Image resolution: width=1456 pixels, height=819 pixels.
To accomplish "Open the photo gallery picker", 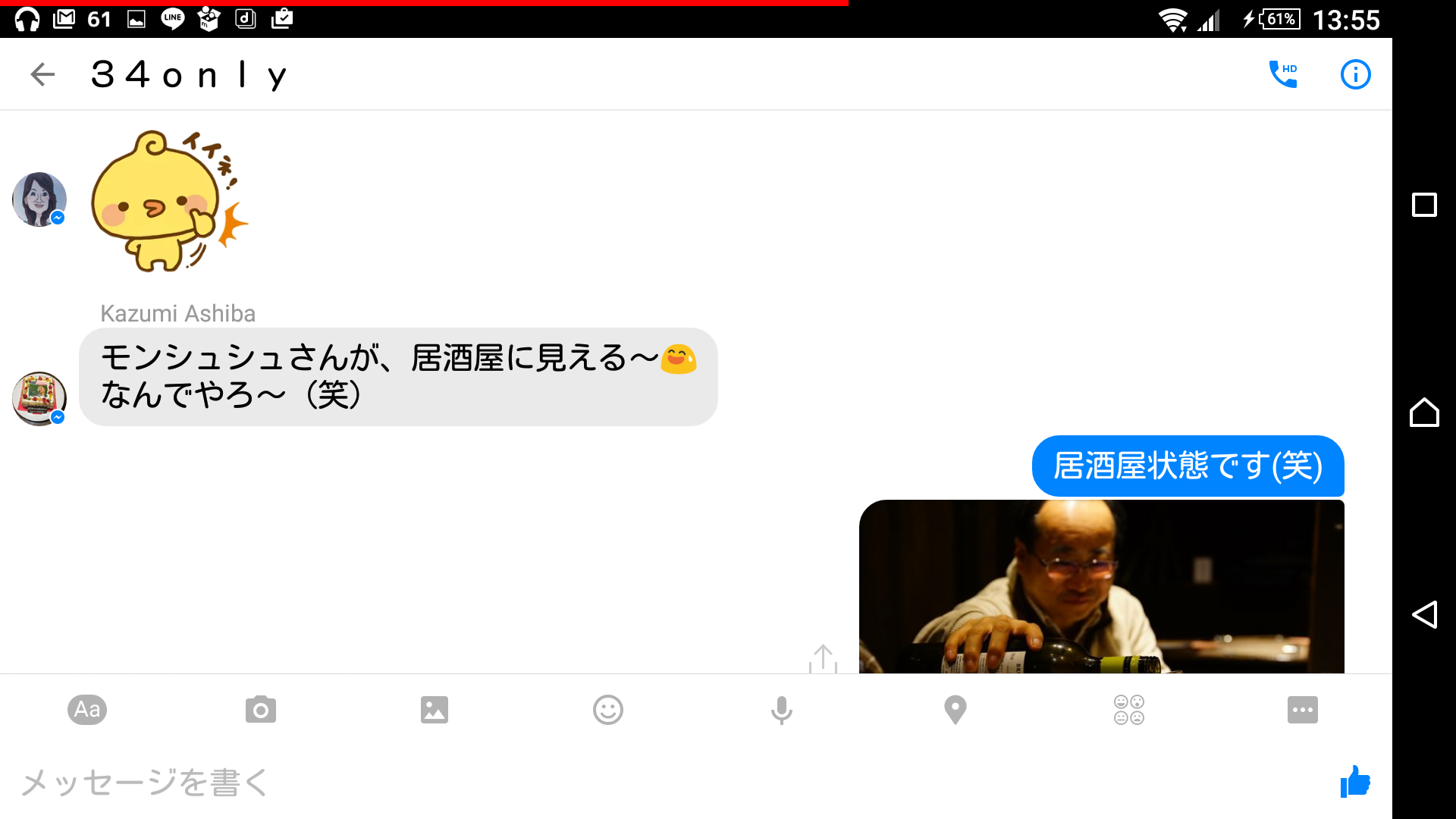I will click(x=434, y=710).
